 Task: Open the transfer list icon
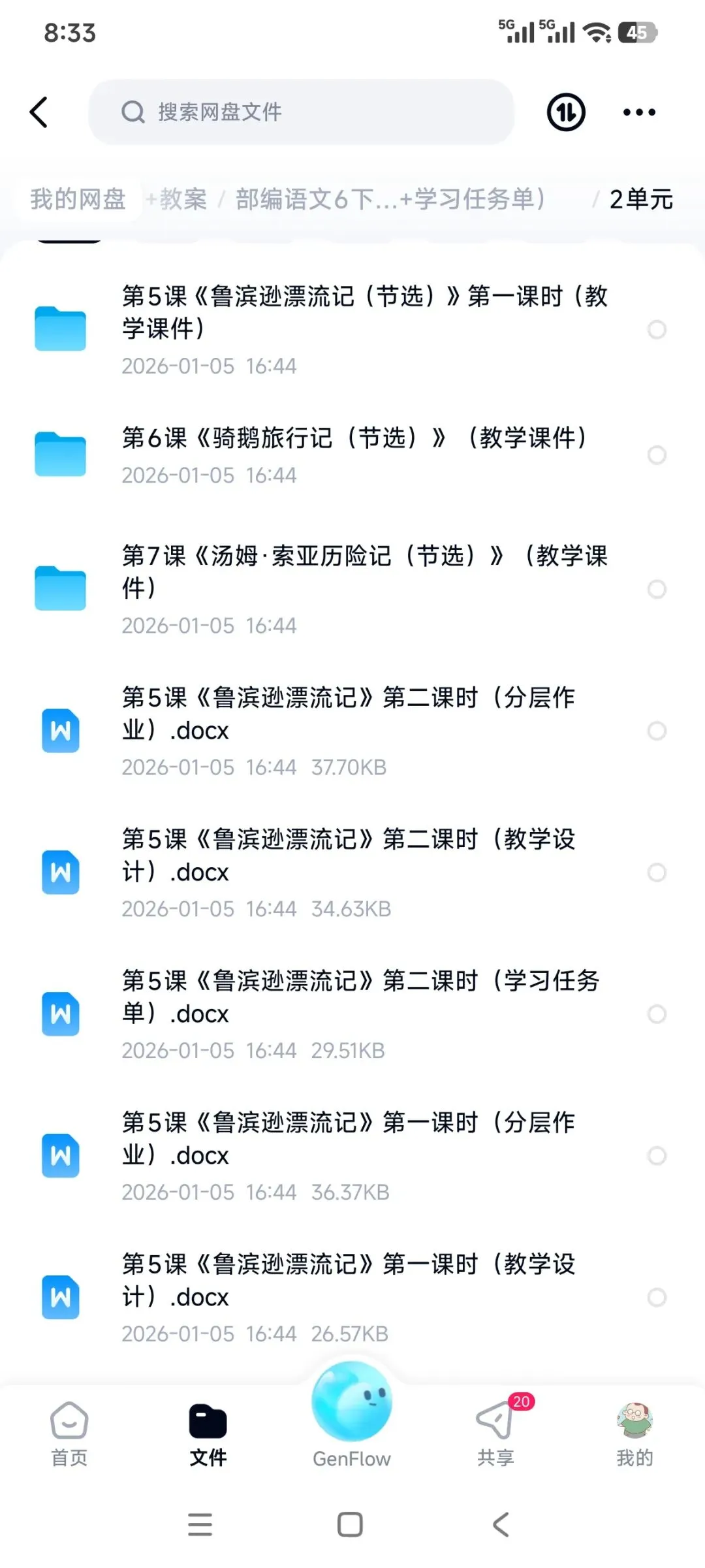click(565, 112)
